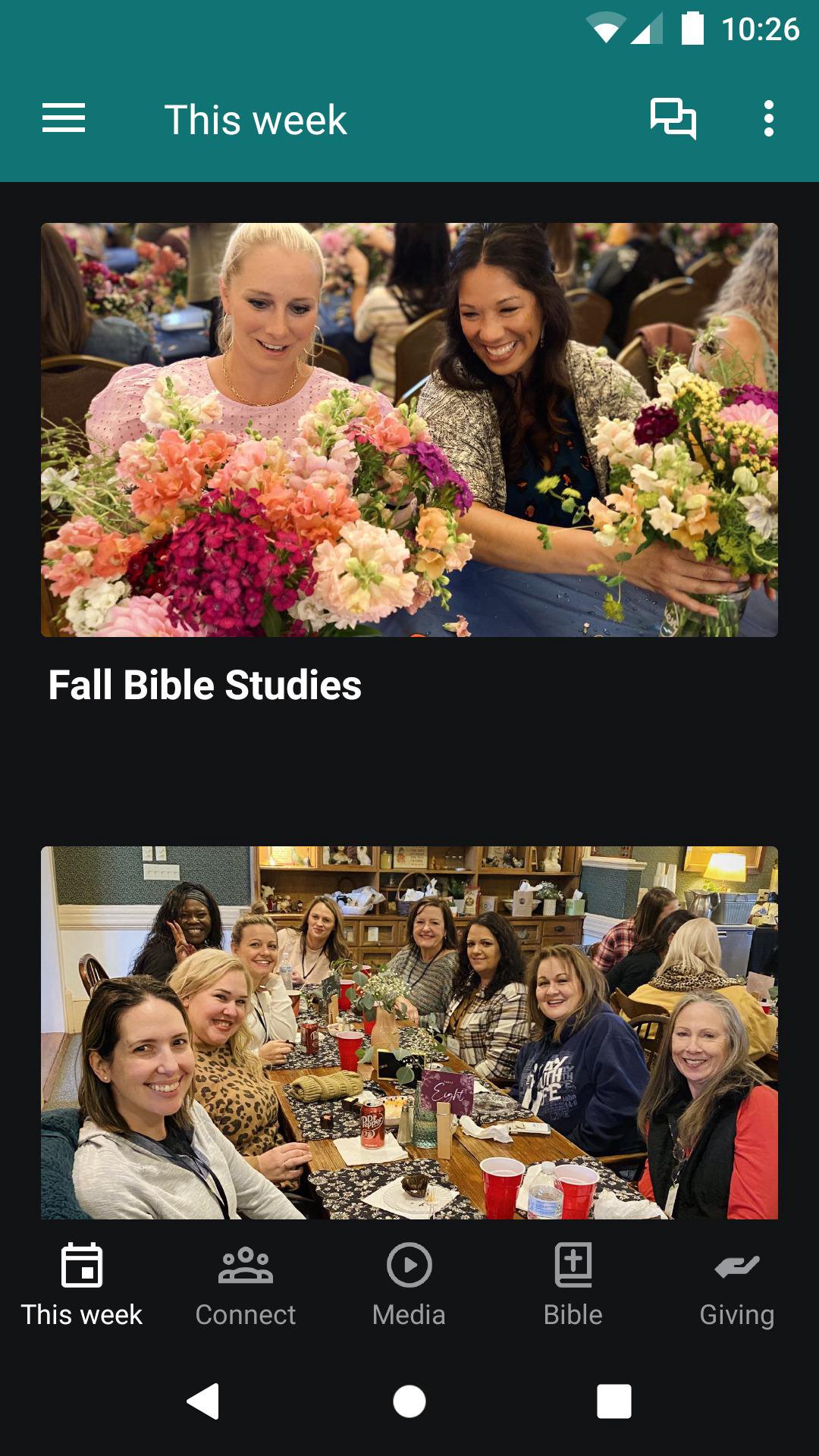Open the chat messages icon

pos(673,119)
